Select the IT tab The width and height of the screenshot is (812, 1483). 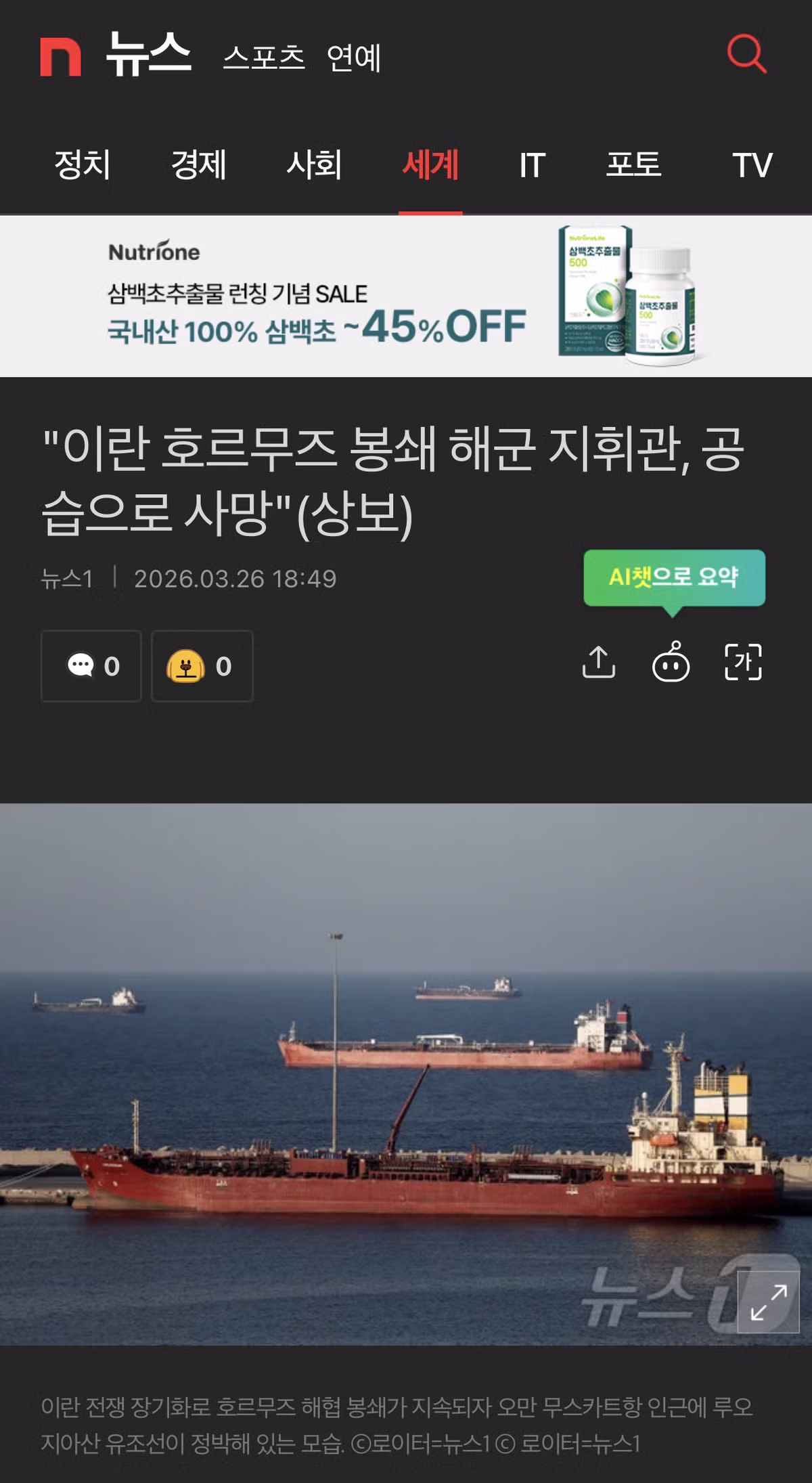(x=532, y=164)
